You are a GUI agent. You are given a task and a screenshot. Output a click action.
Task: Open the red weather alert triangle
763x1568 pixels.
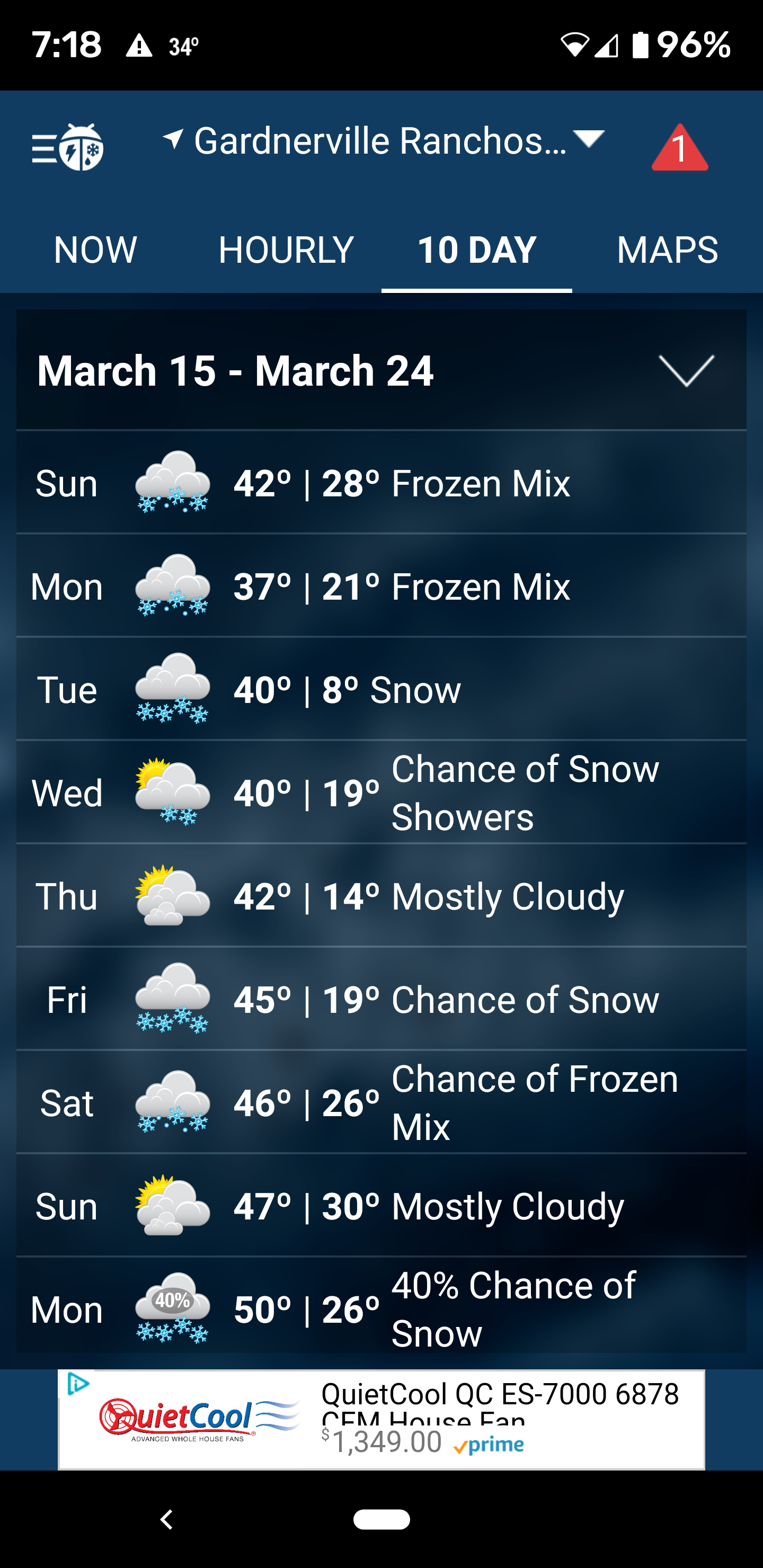pos(679,148)
